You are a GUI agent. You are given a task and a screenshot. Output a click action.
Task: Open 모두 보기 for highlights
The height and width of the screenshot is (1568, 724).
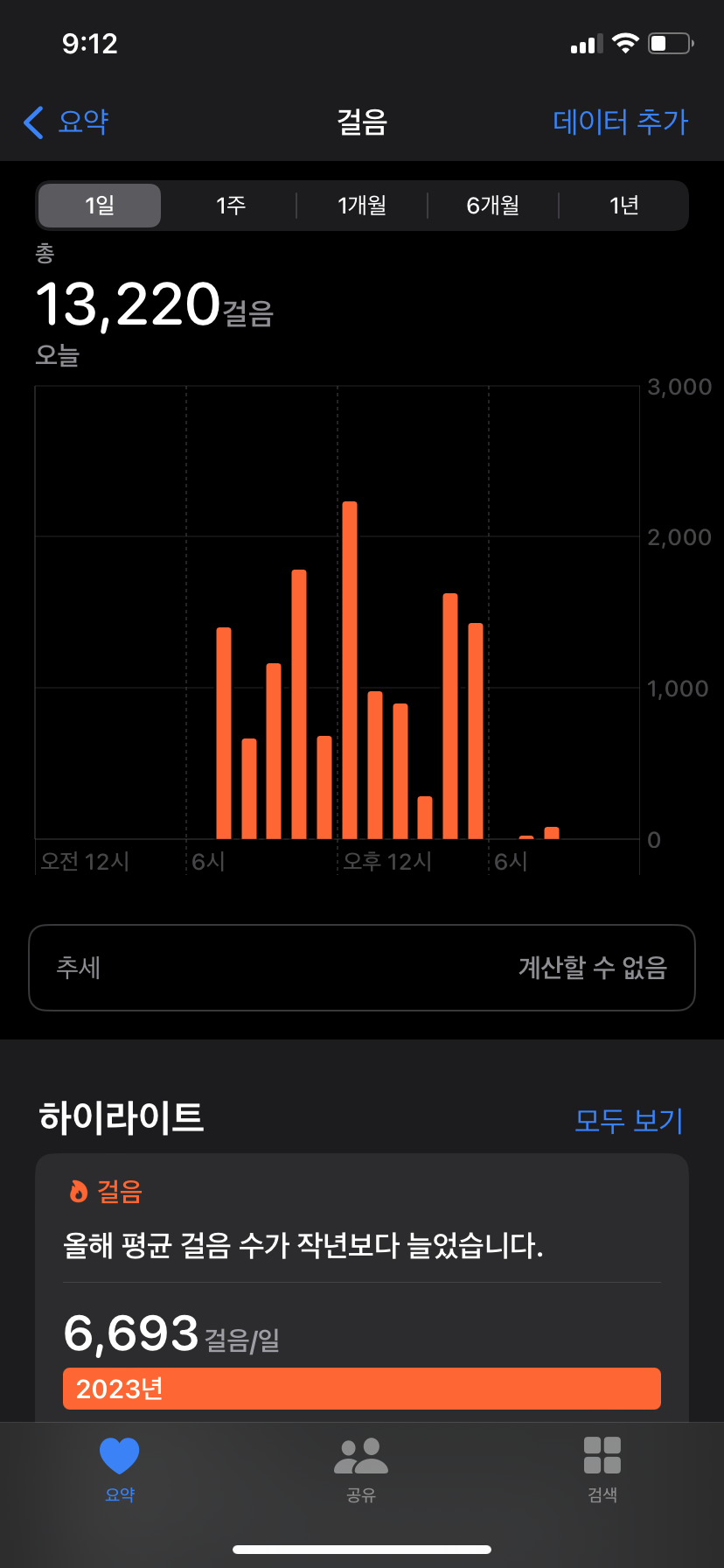[x=628, y=1121]
